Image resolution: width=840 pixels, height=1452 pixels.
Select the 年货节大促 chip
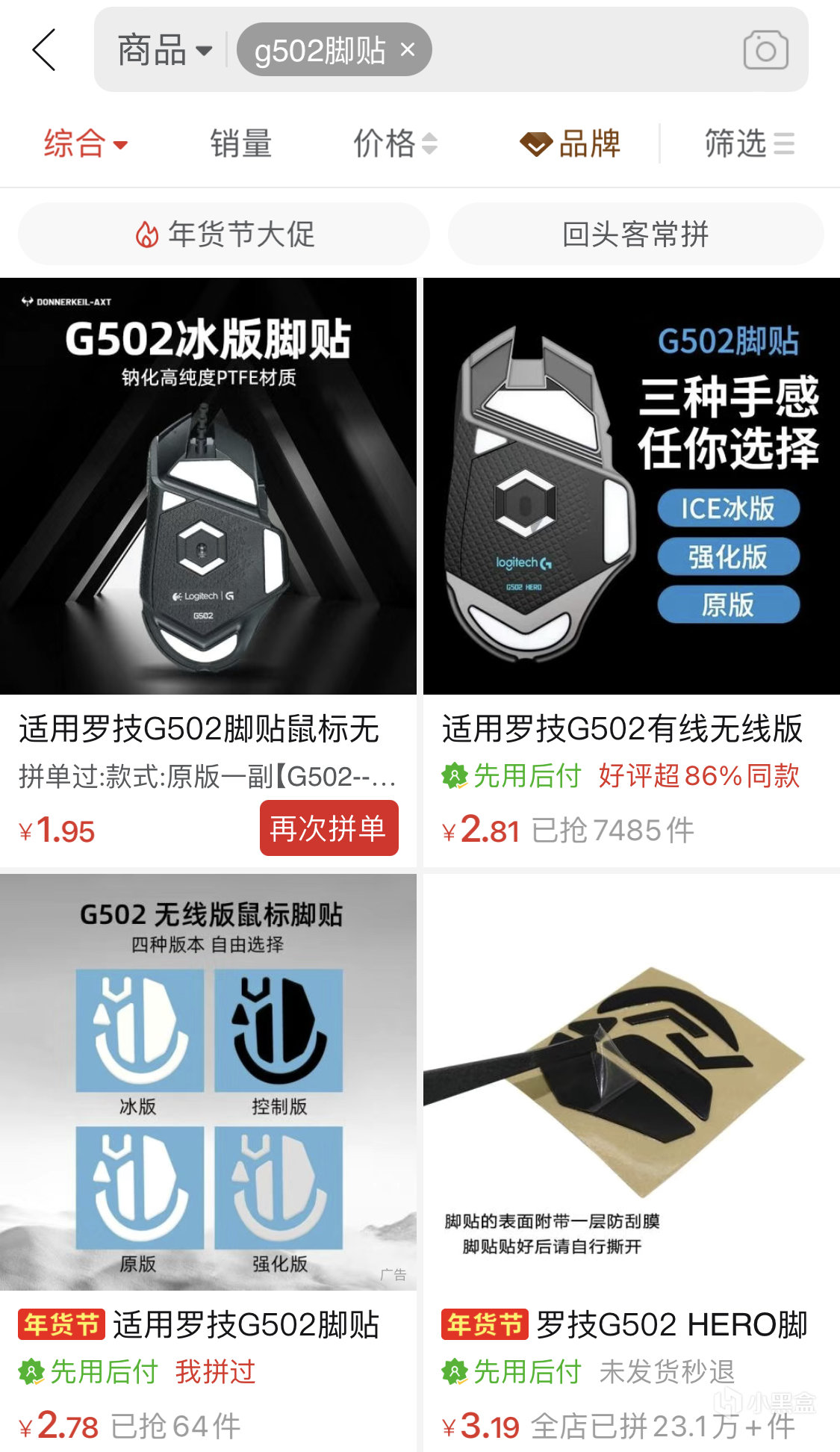pos(224,234)
